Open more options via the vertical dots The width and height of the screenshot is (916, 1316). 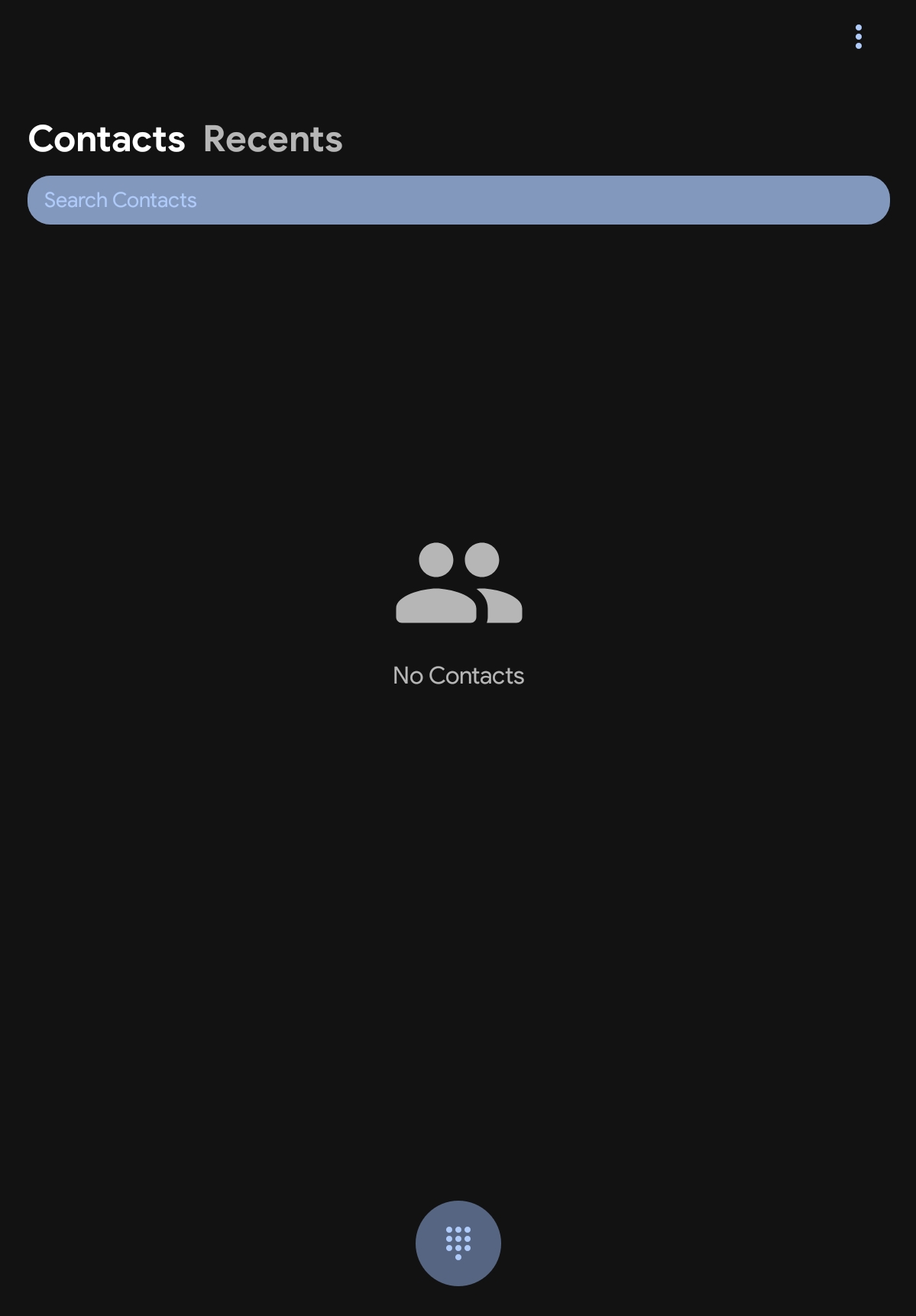(859, 35)
